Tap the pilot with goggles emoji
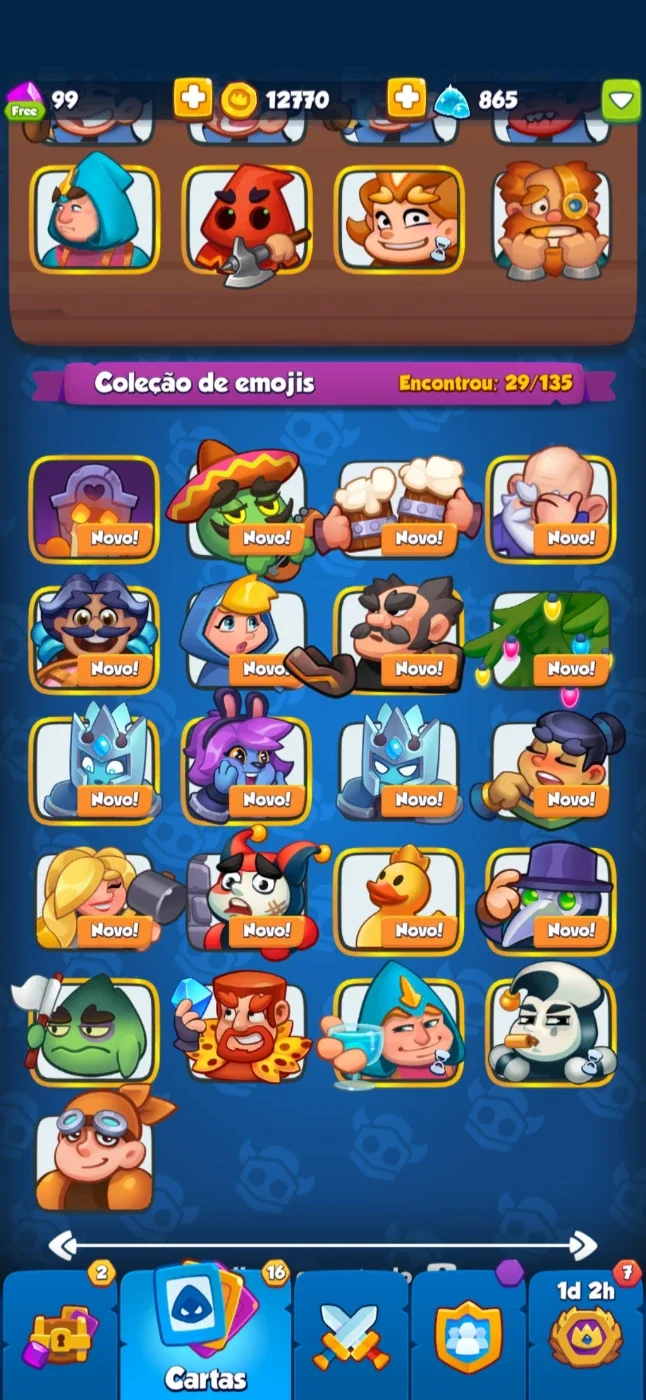646x1400 pixels. click(x=96, y=1150)
